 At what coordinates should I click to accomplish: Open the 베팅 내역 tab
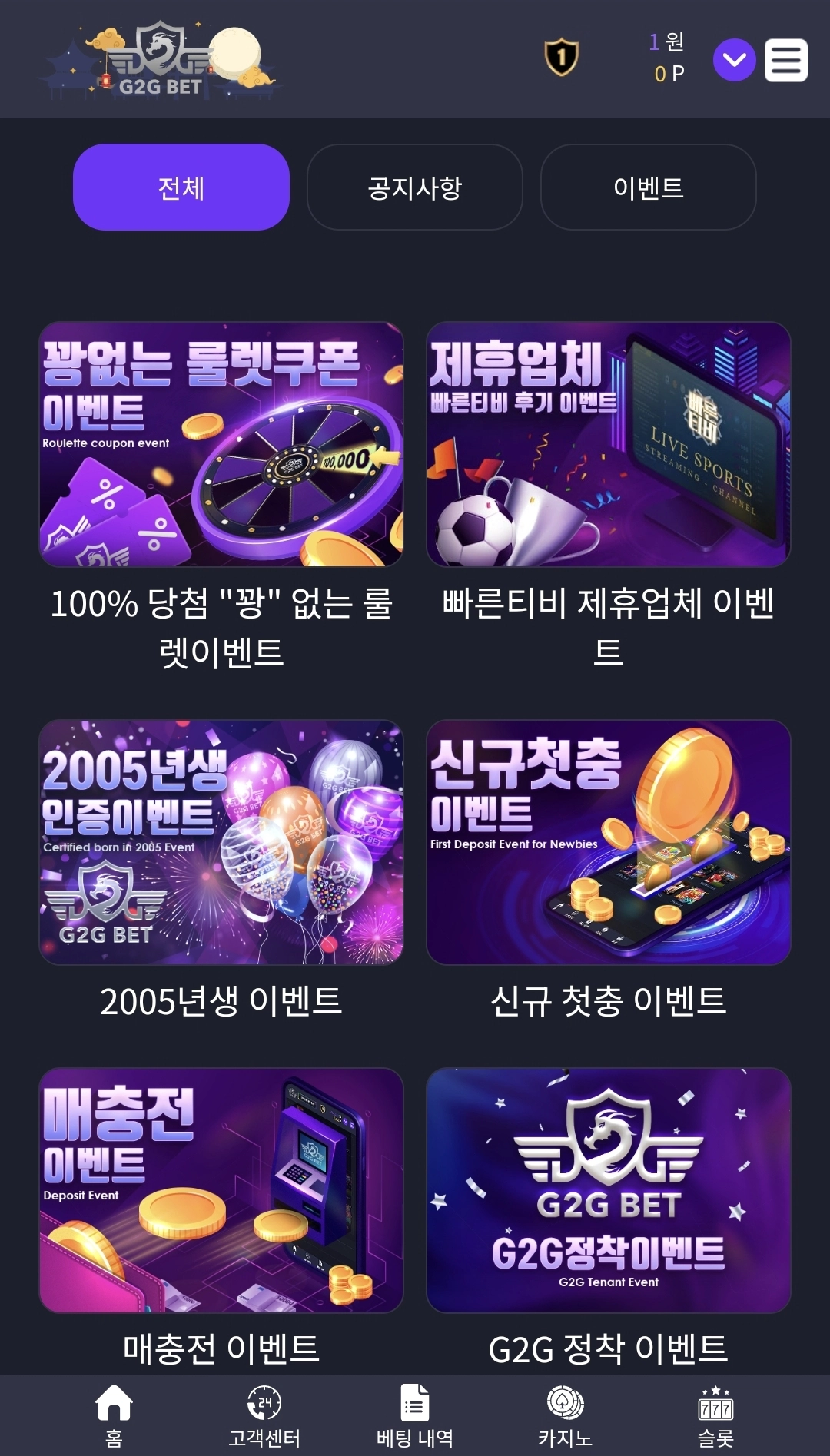[x=415, y=1415]
